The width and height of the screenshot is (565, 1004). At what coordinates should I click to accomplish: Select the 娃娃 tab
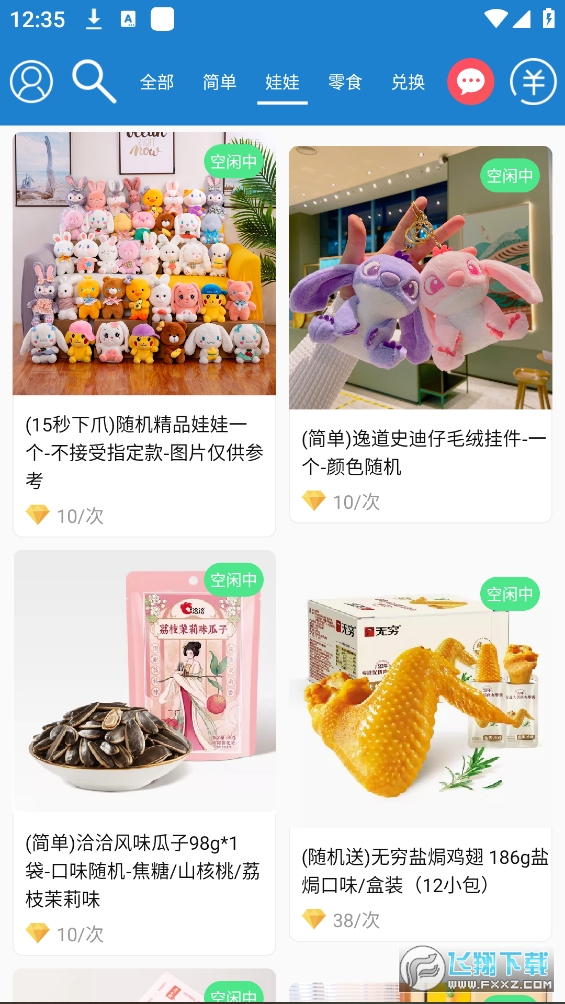click(282, 82)
